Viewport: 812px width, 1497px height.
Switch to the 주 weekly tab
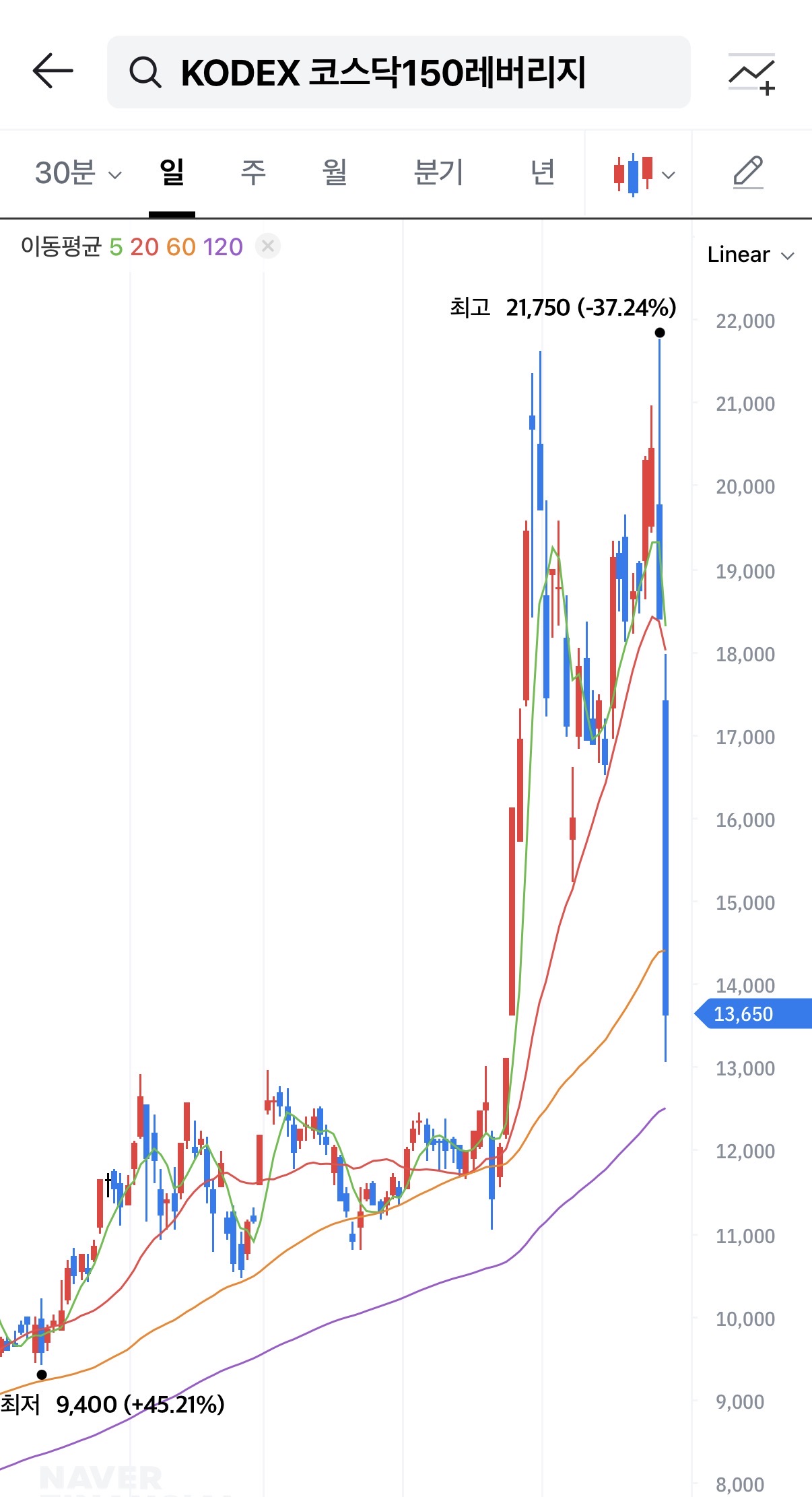[253, 172]
